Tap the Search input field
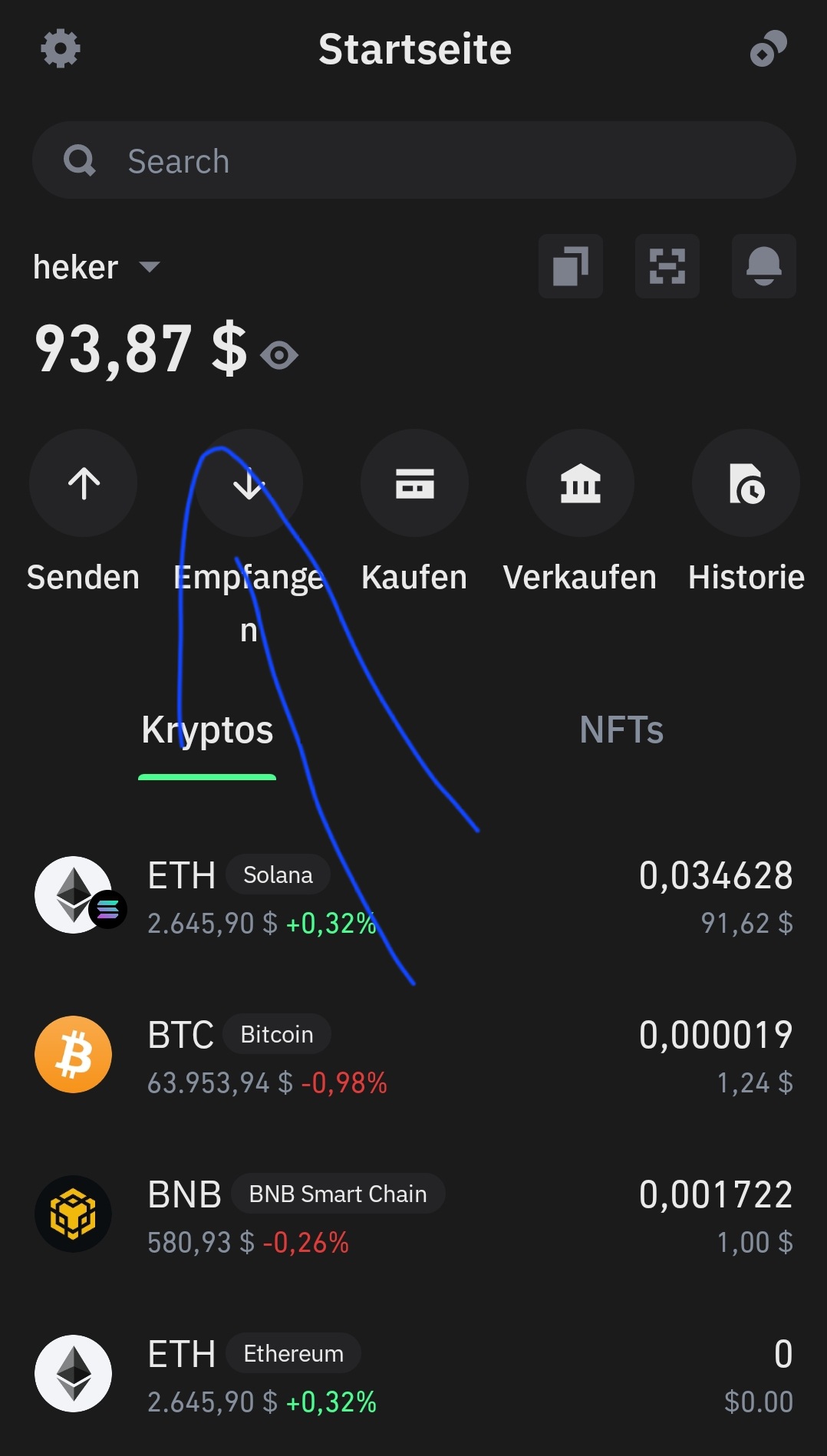The height and width of the screenshot is (1456, 827). click(414, 160)
